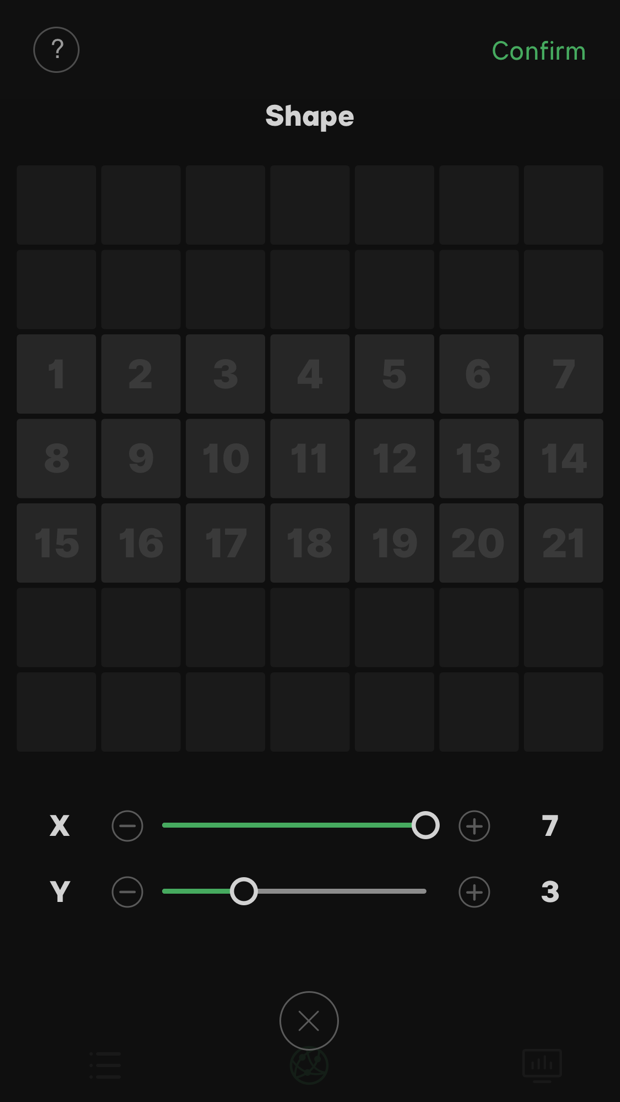Confirm the shape selection

538,51
